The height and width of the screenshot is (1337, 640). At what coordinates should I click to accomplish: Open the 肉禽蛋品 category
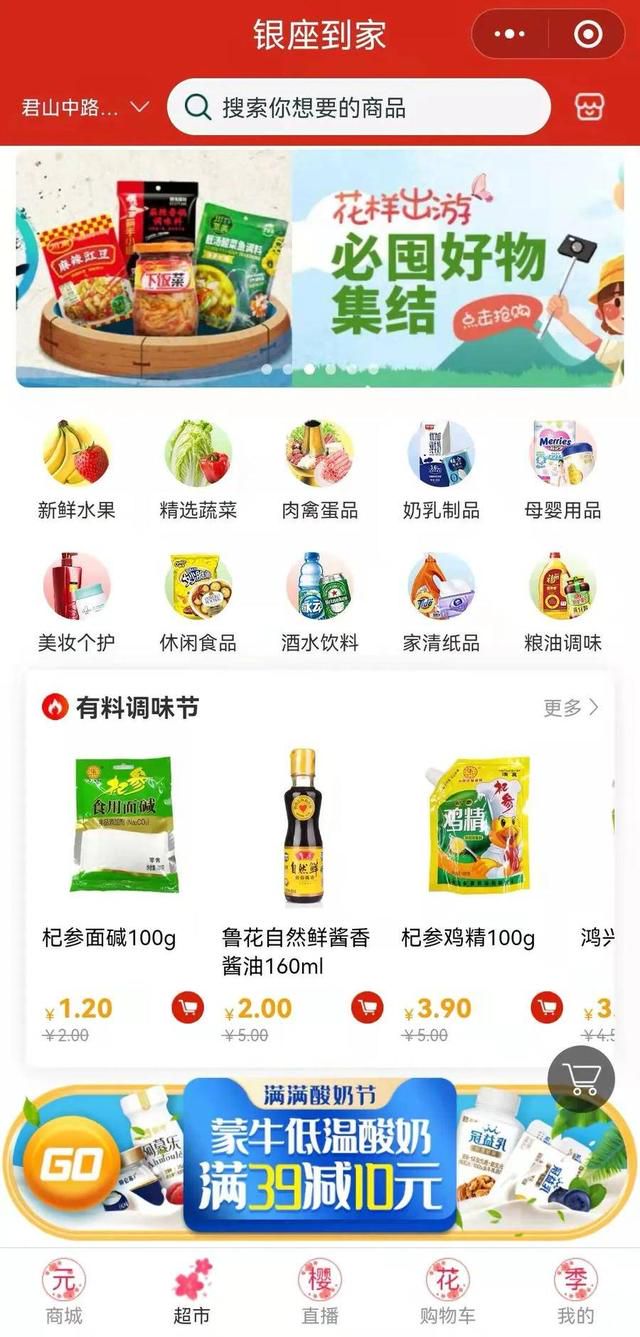[319, 469]
